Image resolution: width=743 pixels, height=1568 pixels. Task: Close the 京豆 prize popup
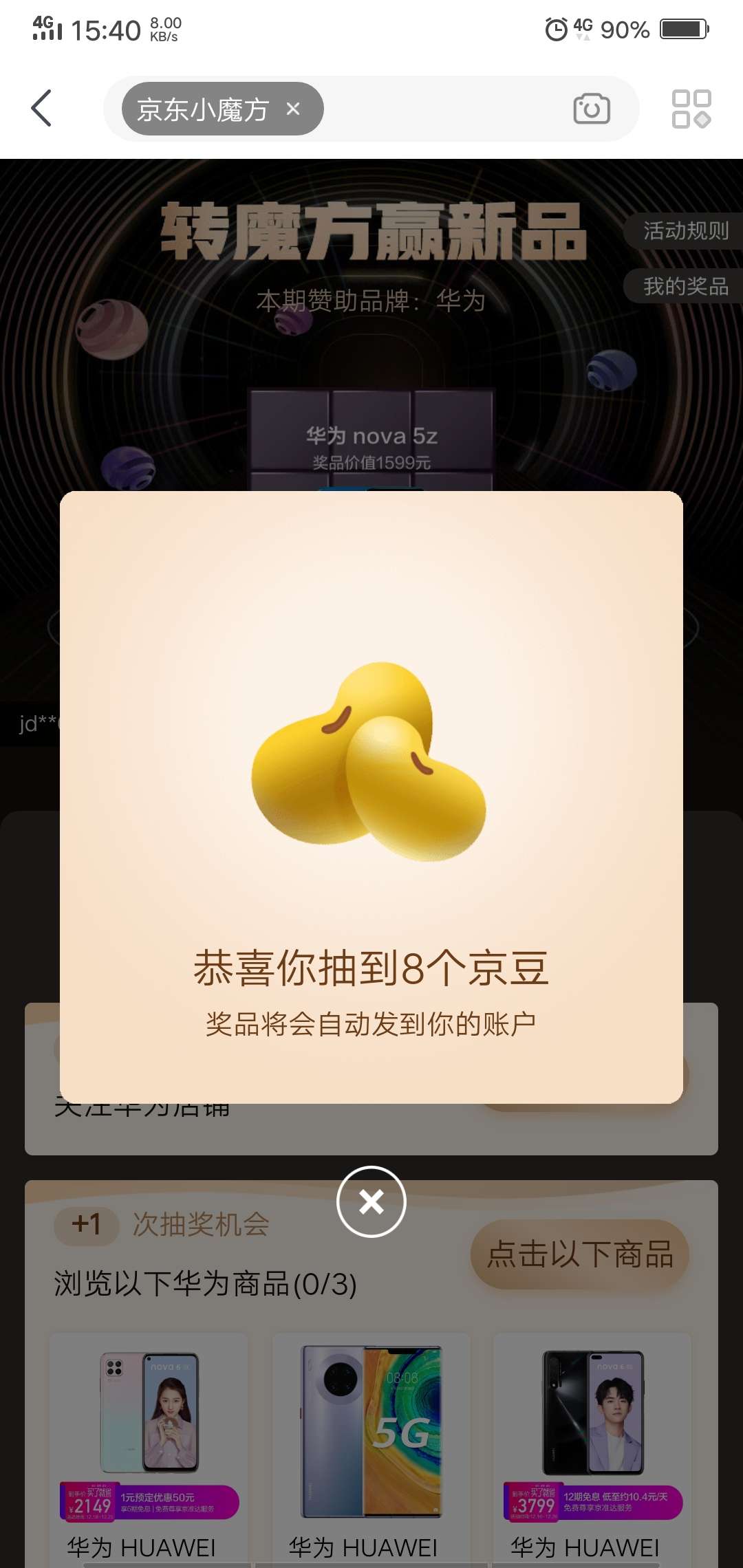(x=371, y=1201)
